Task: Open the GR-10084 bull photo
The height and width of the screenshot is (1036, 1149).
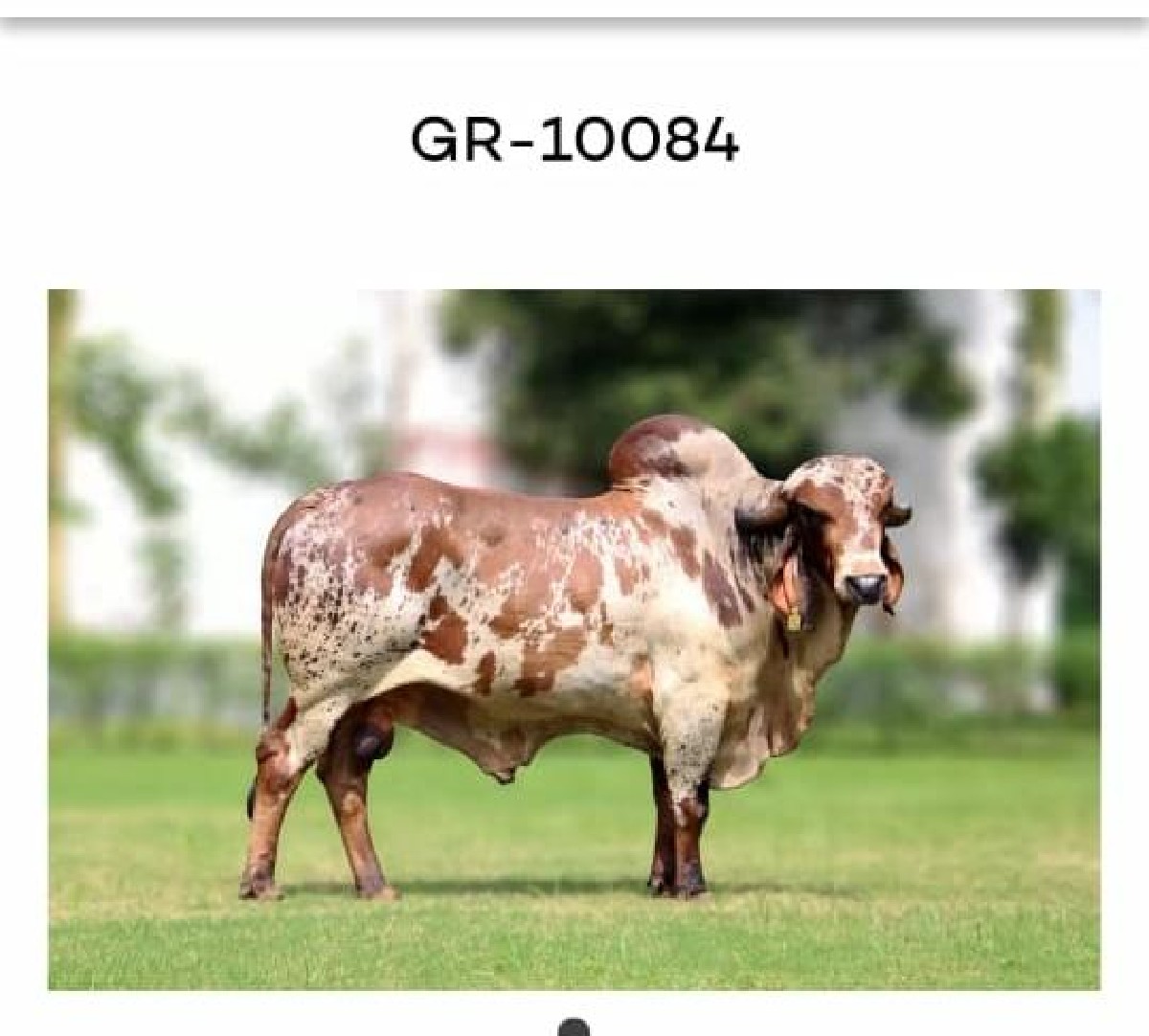Action: click(x=574, y=639)
